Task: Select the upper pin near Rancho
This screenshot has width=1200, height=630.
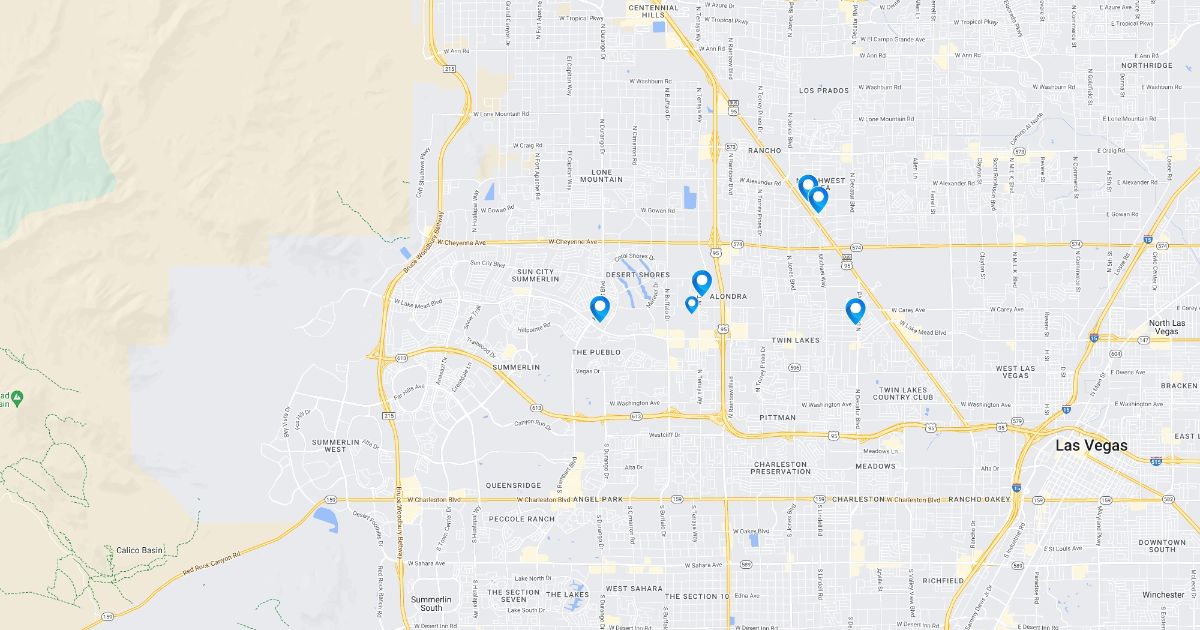Action: point(807,185)
